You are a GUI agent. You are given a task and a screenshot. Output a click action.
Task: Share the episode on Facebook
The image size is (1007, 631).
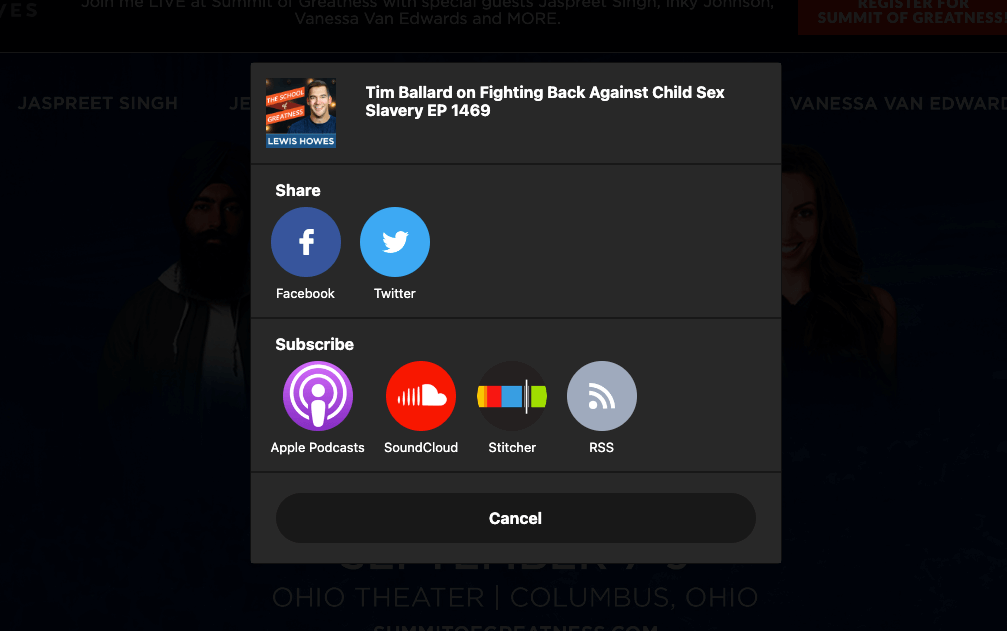(306, 242)
